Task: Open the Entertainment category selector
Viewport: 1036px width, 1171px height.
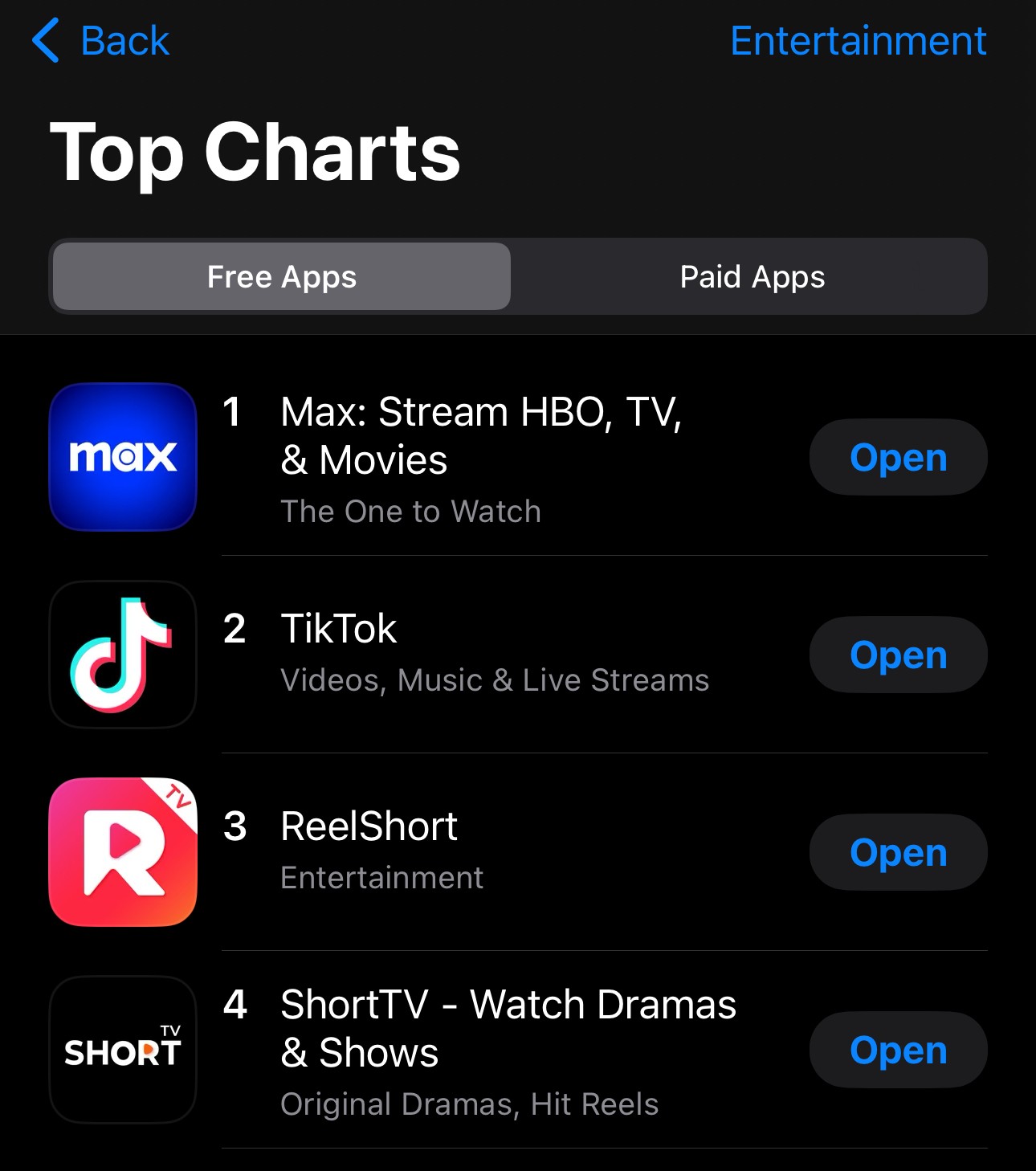Action: 858,41
